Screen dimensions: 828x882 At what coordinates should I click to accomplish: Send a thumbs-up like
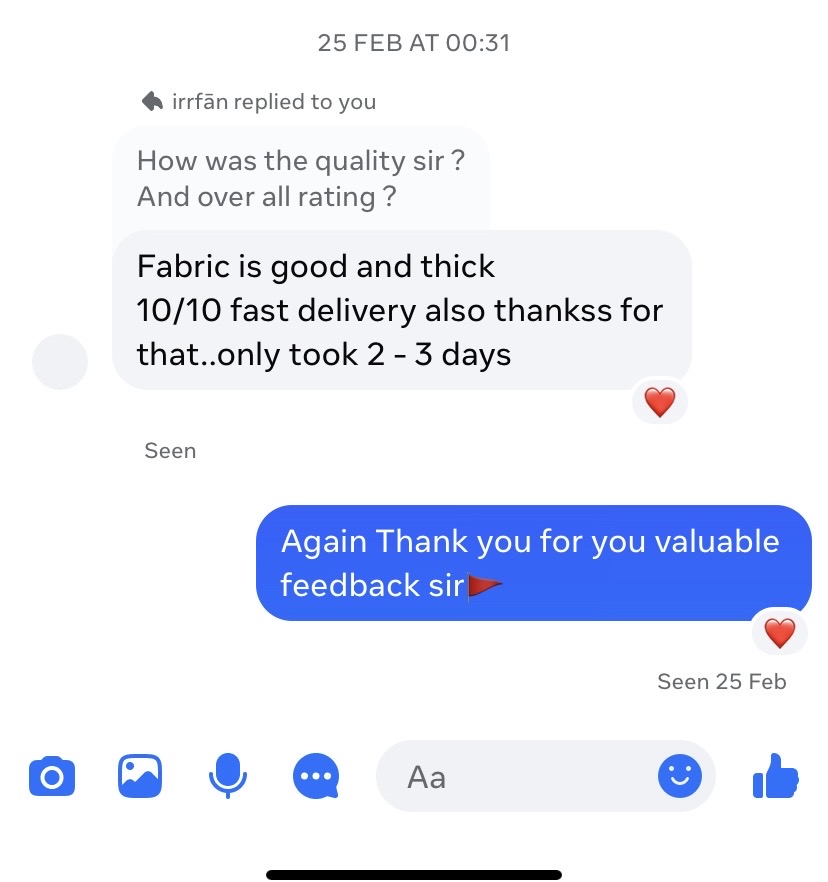[776, 776]
